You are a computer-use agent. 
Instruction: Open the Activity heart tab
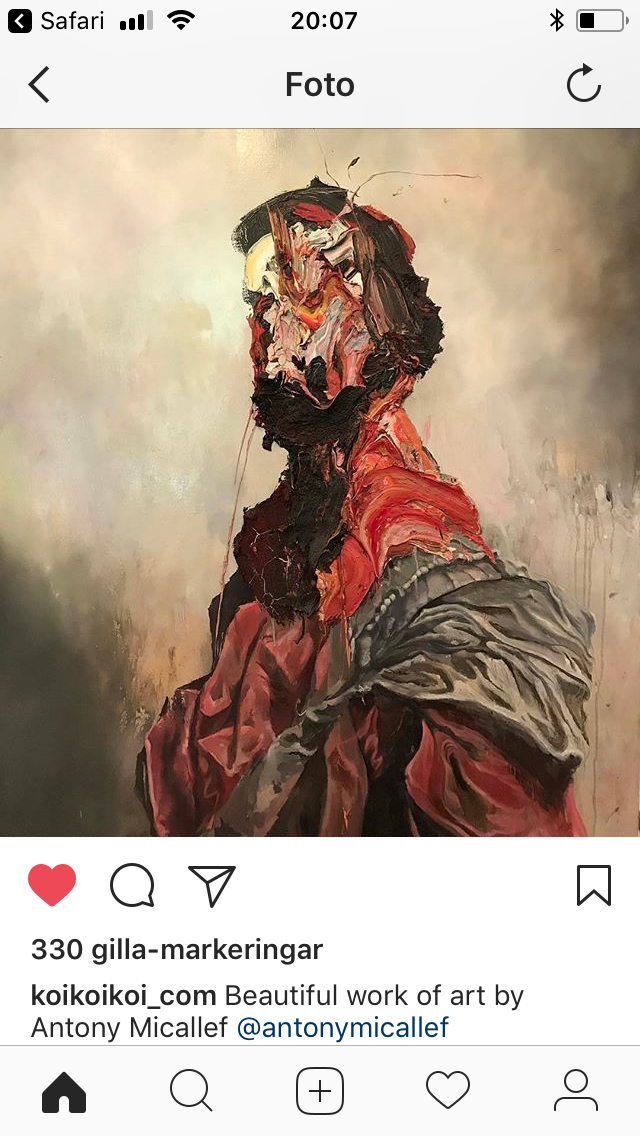tap(448, 1091)
